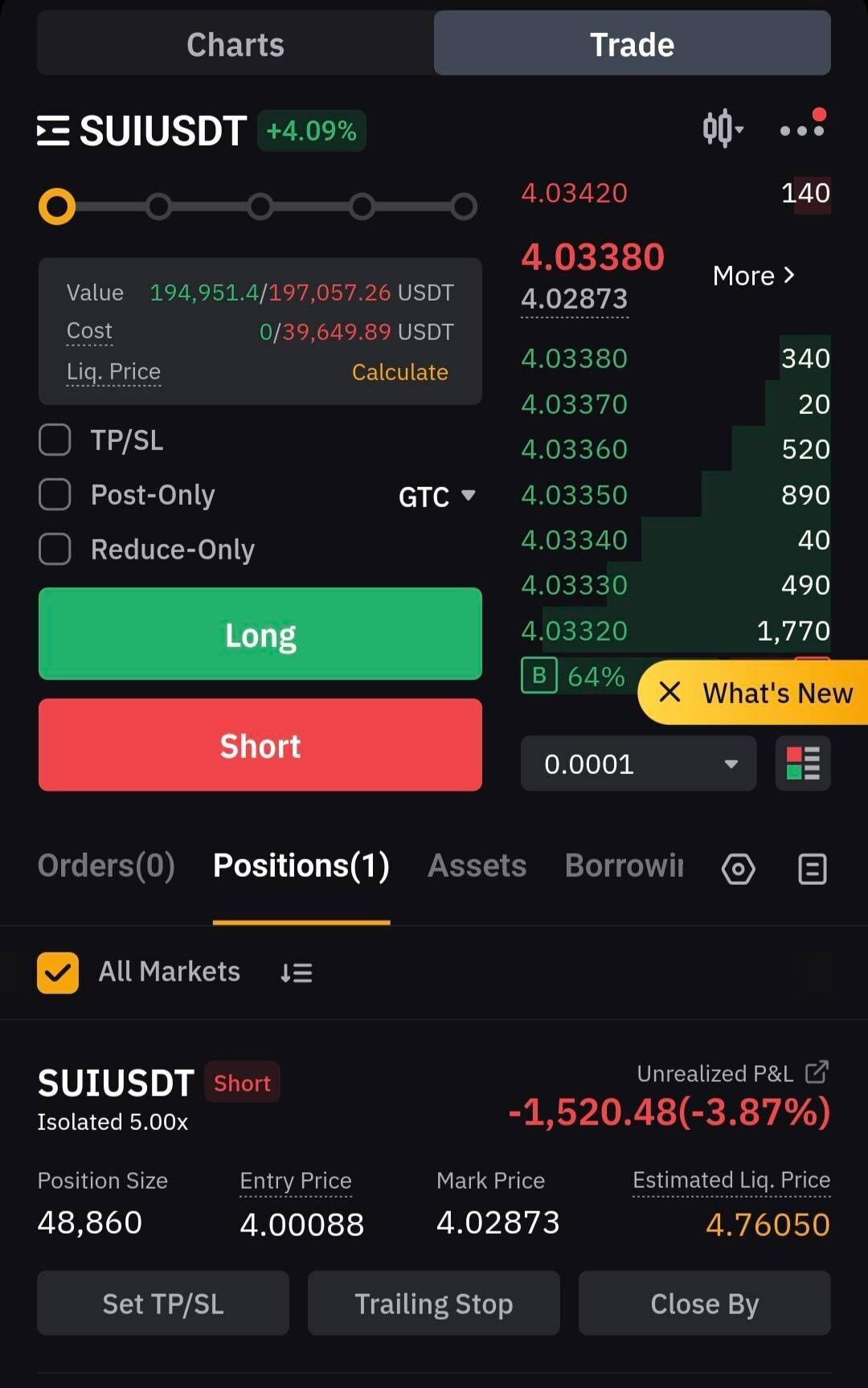Tap Calculate for liquidation price
This screenshot has width=868, height=1388.
click(399, 372)
